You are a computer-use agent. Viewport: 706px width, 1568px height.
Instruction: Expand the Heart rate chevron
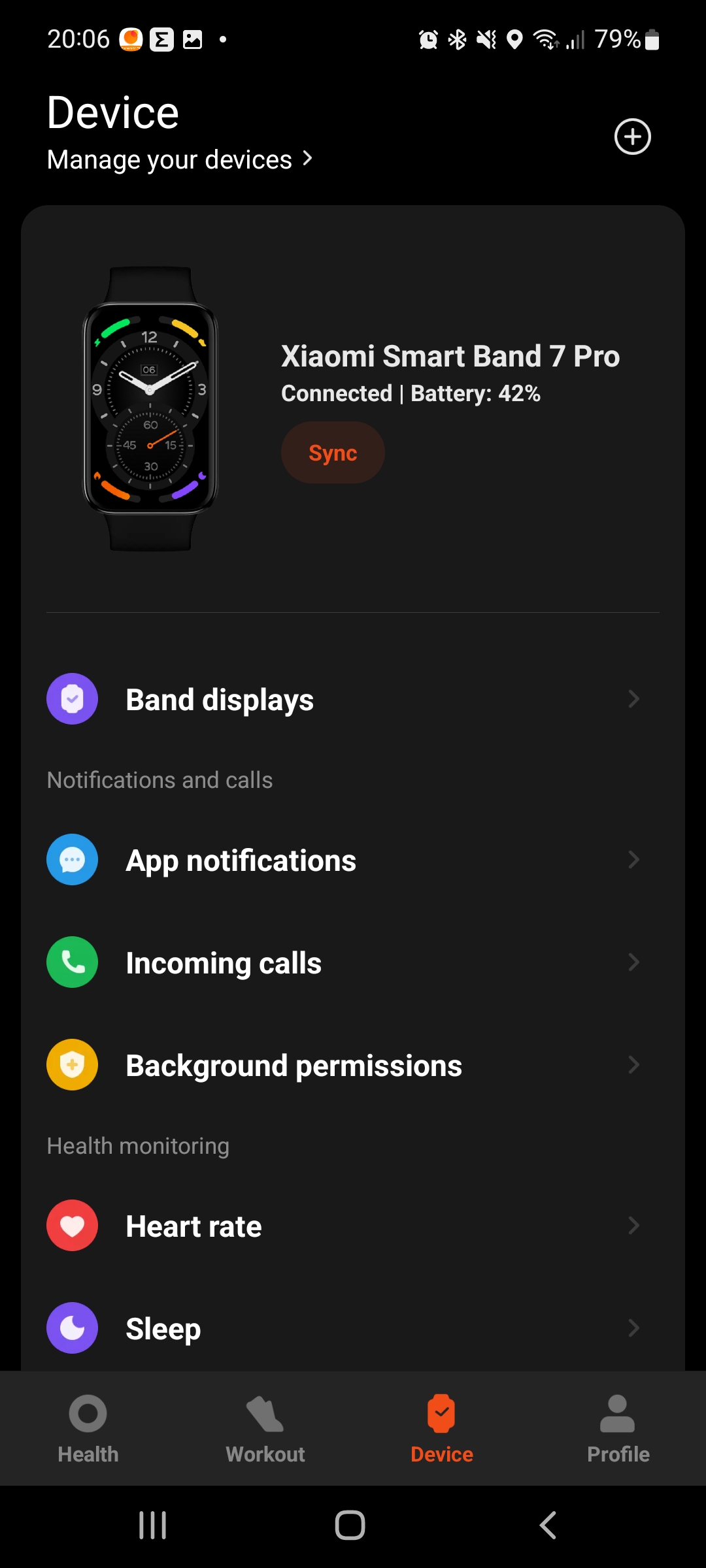point(634,1225)
